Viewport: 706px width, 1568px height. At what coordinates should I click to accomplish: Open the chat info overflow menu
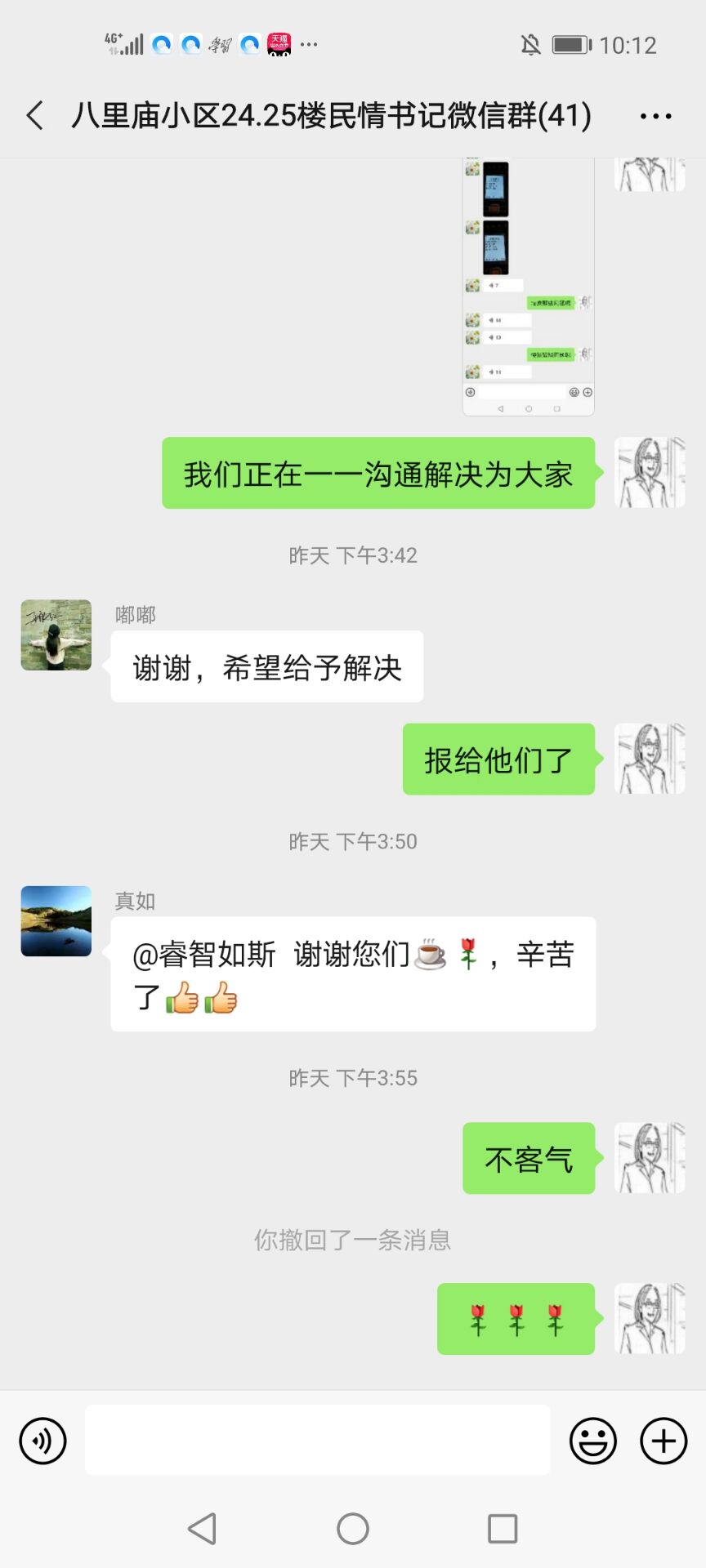coord(655,117)
